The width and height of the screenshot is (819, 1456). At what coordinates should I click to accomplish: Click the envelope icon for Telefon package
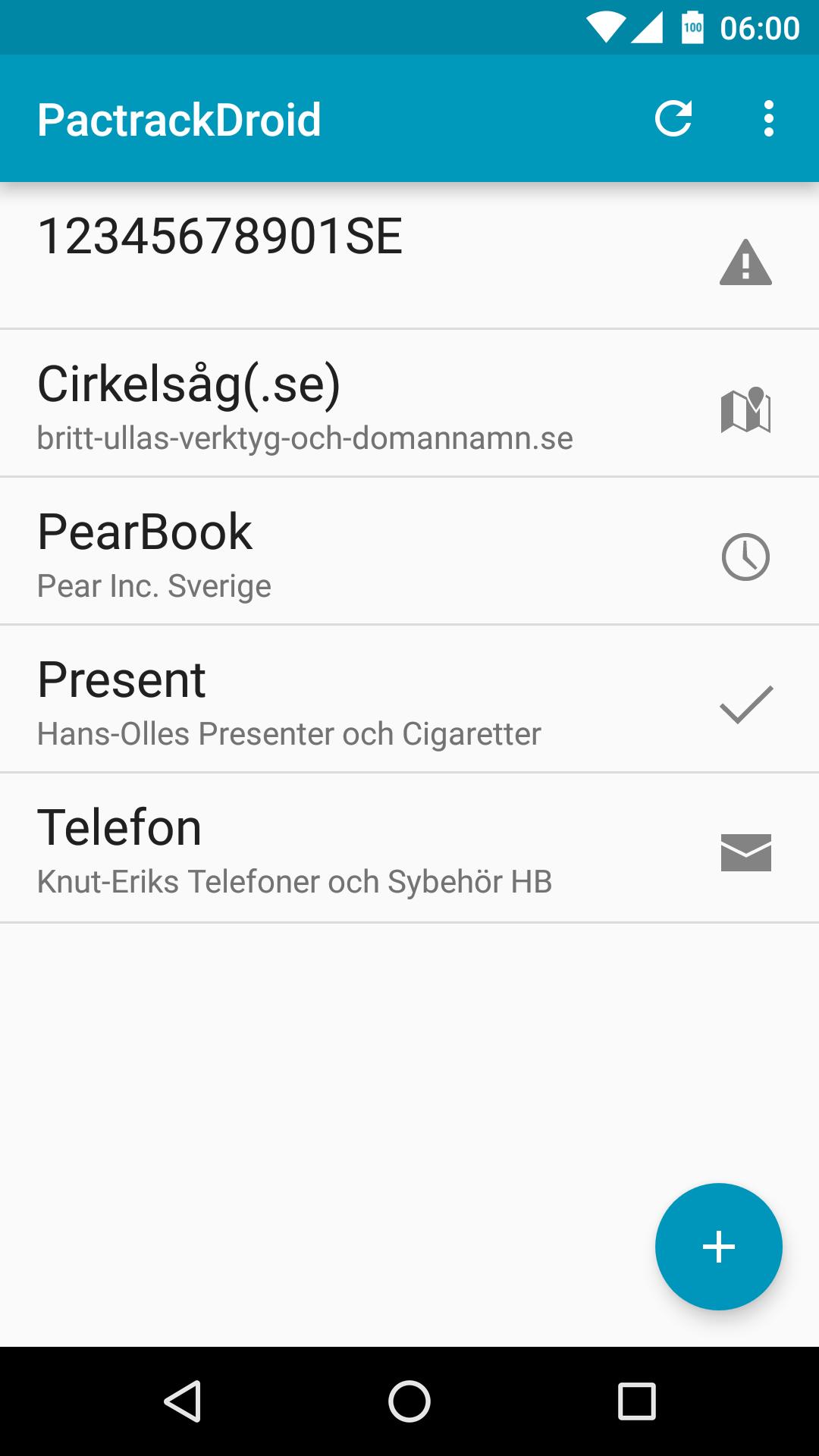[746, 852]
